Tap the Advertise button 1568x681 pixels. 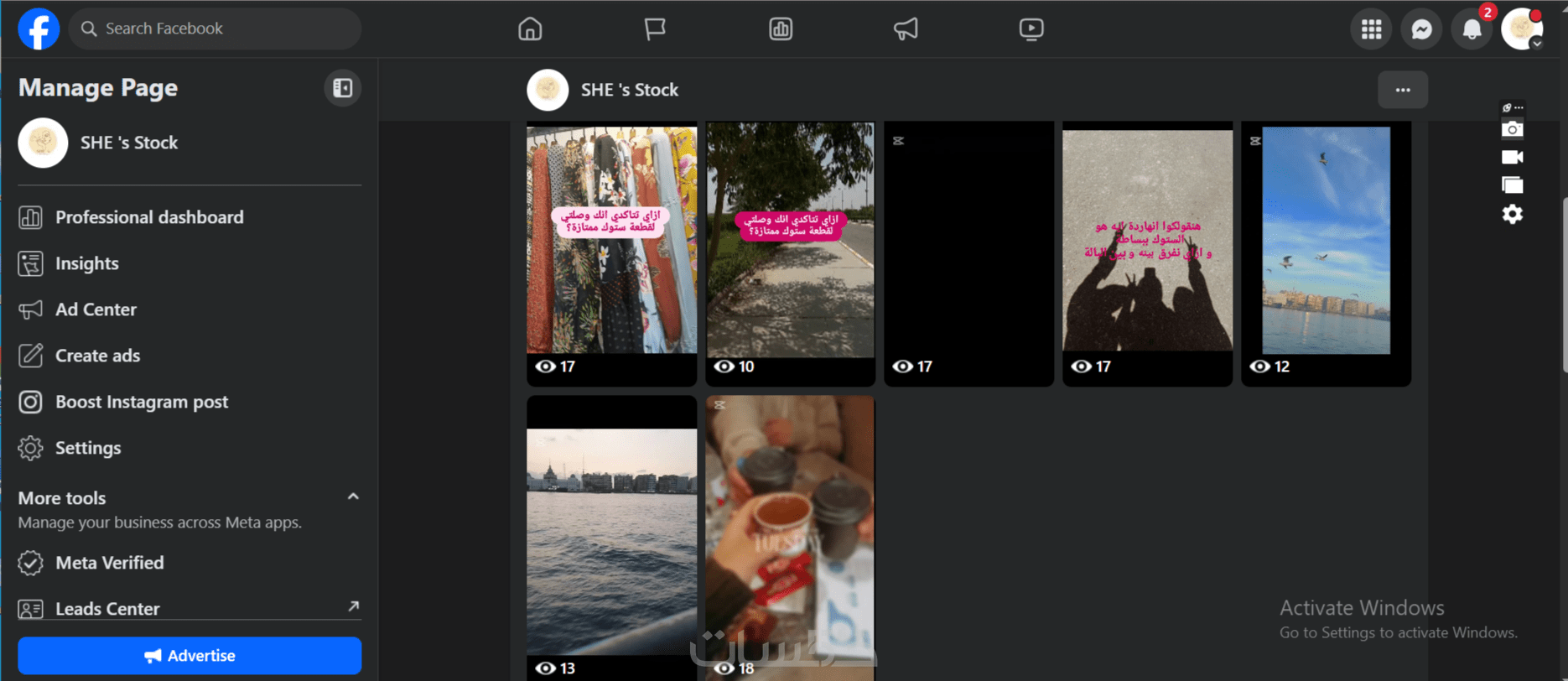pyautogui.click(x=190, y=656)
